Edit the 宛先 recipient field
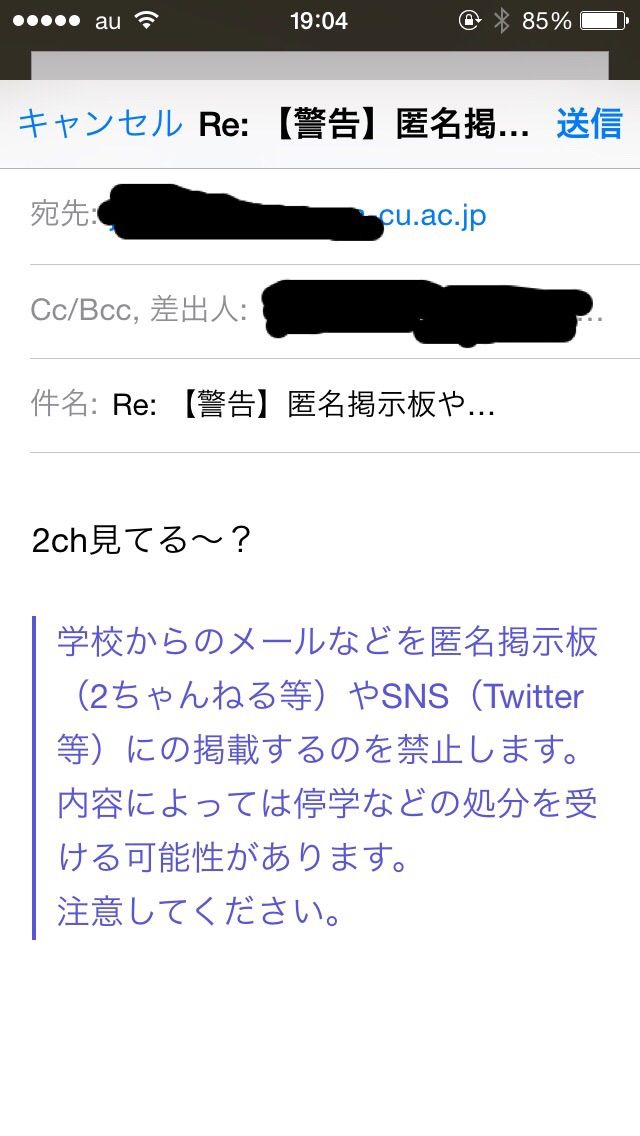The height and width of the screenshot is (1136, 640). (x=334, y=216)
